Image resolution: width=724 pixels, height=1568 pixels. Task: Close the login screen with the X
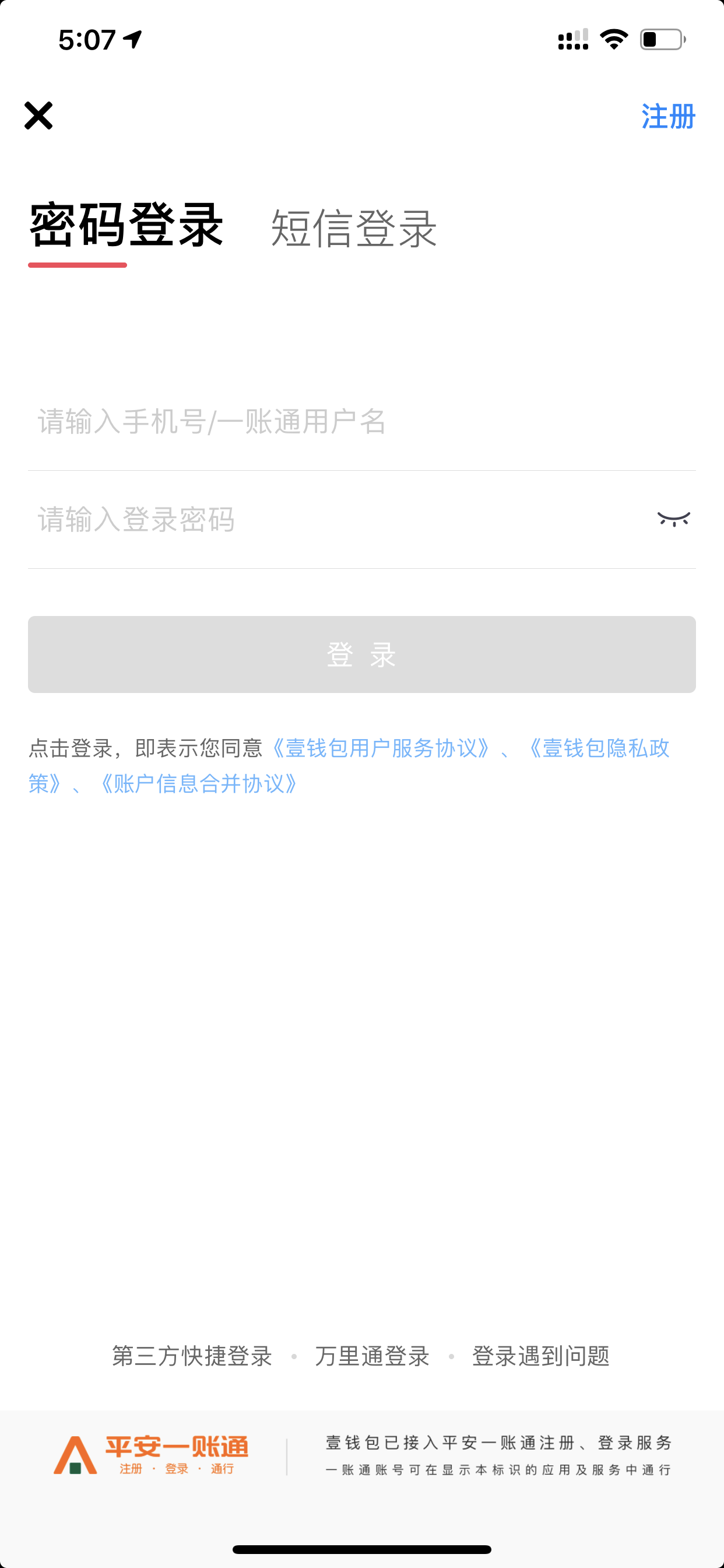(38, 116)
